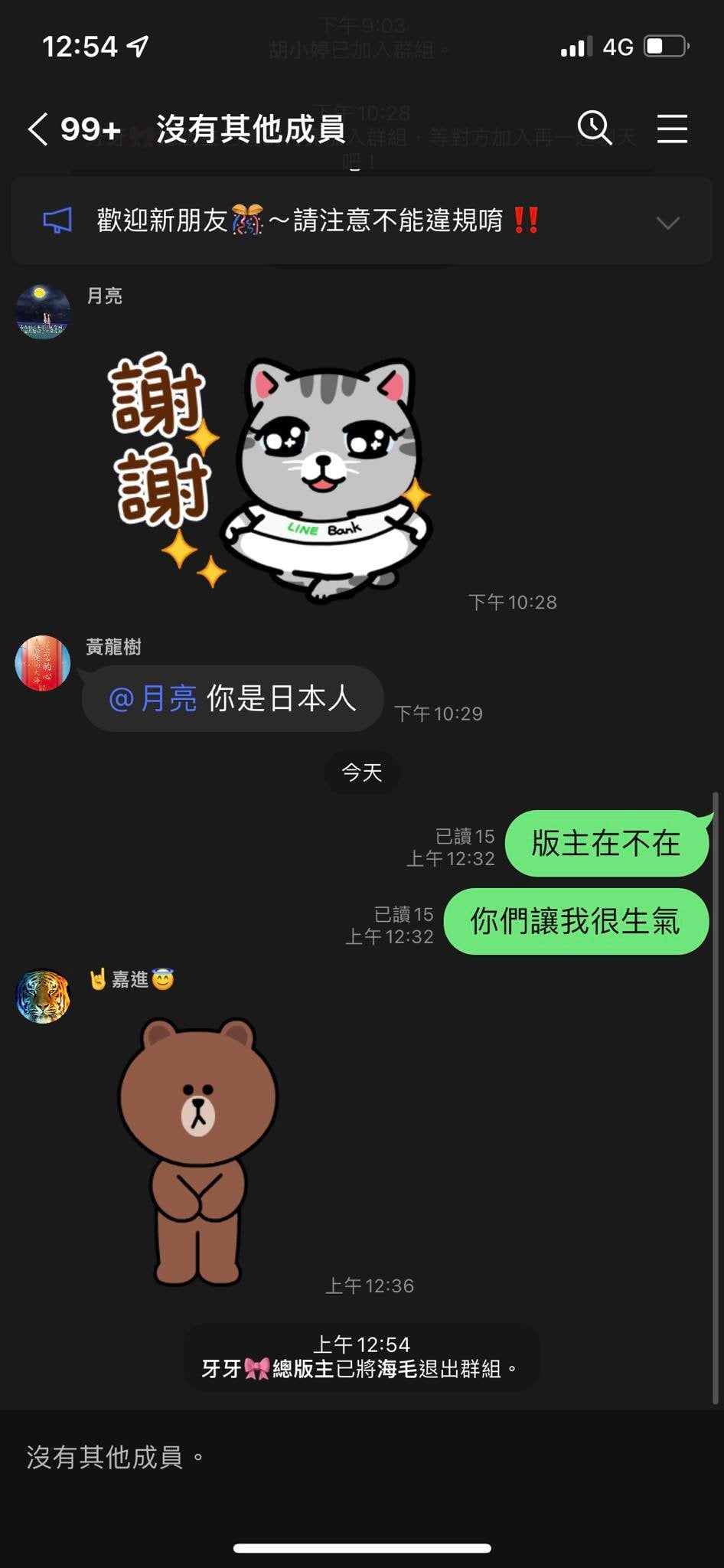Viewport: 724px width, 1568px height.
Task: Expand the pinned announcement
Action: pyautogui.click(x=667, y=223)
